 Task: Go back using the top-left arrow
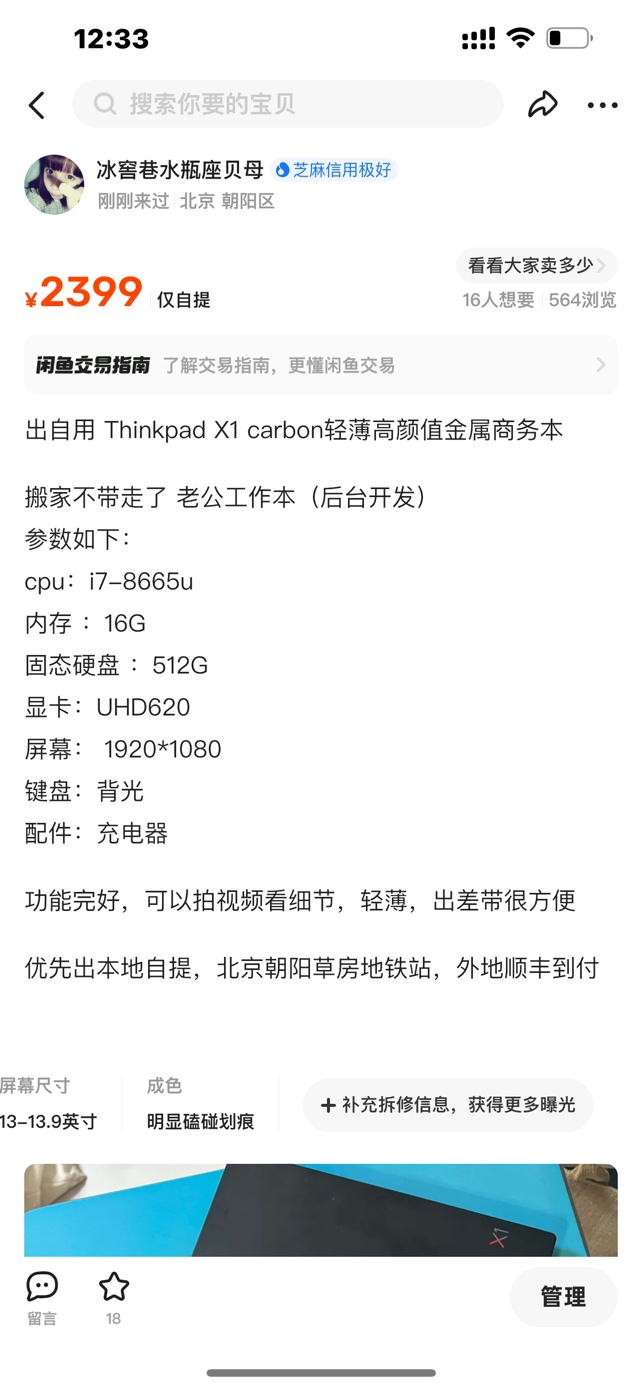pyautogui.click(x=37, y=105)
